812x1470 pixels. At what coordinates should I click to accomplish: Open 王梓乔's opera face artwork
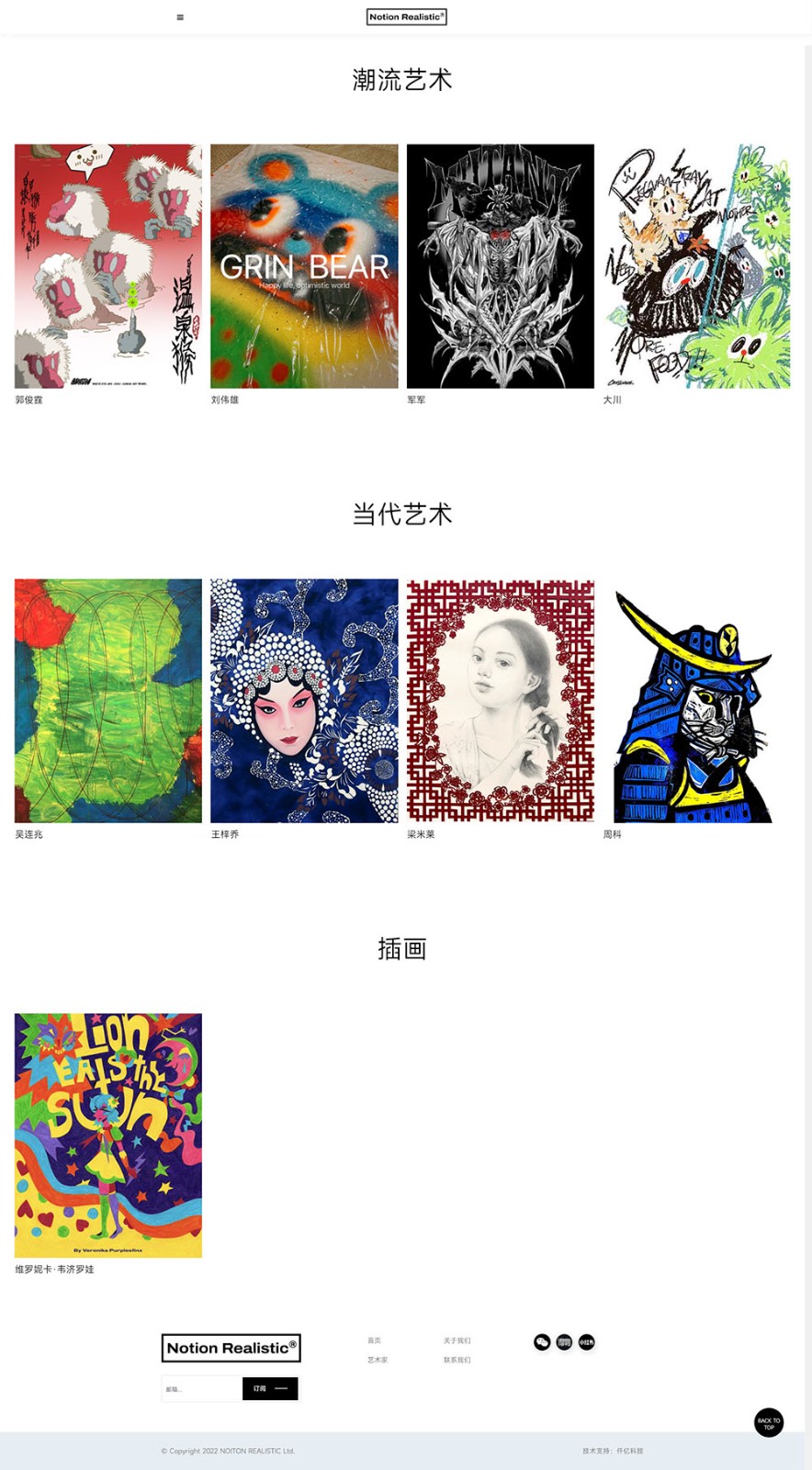(304, 700)
